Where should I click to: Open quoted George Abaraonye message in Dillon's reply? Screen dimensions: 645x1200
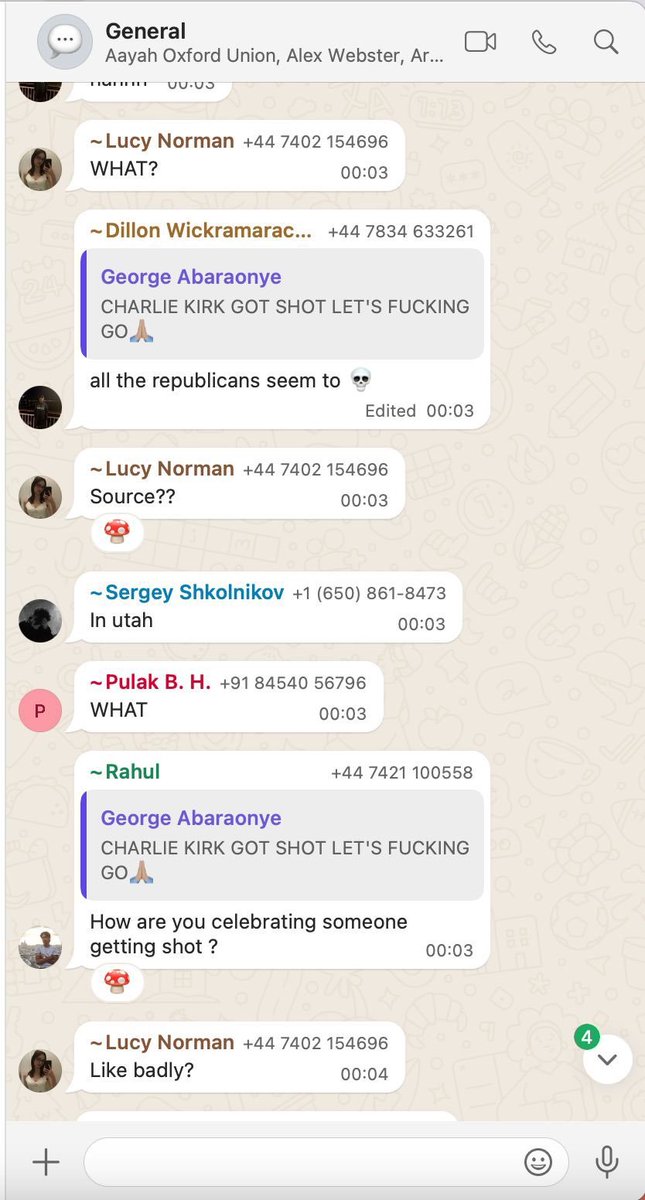click(282, 304)
